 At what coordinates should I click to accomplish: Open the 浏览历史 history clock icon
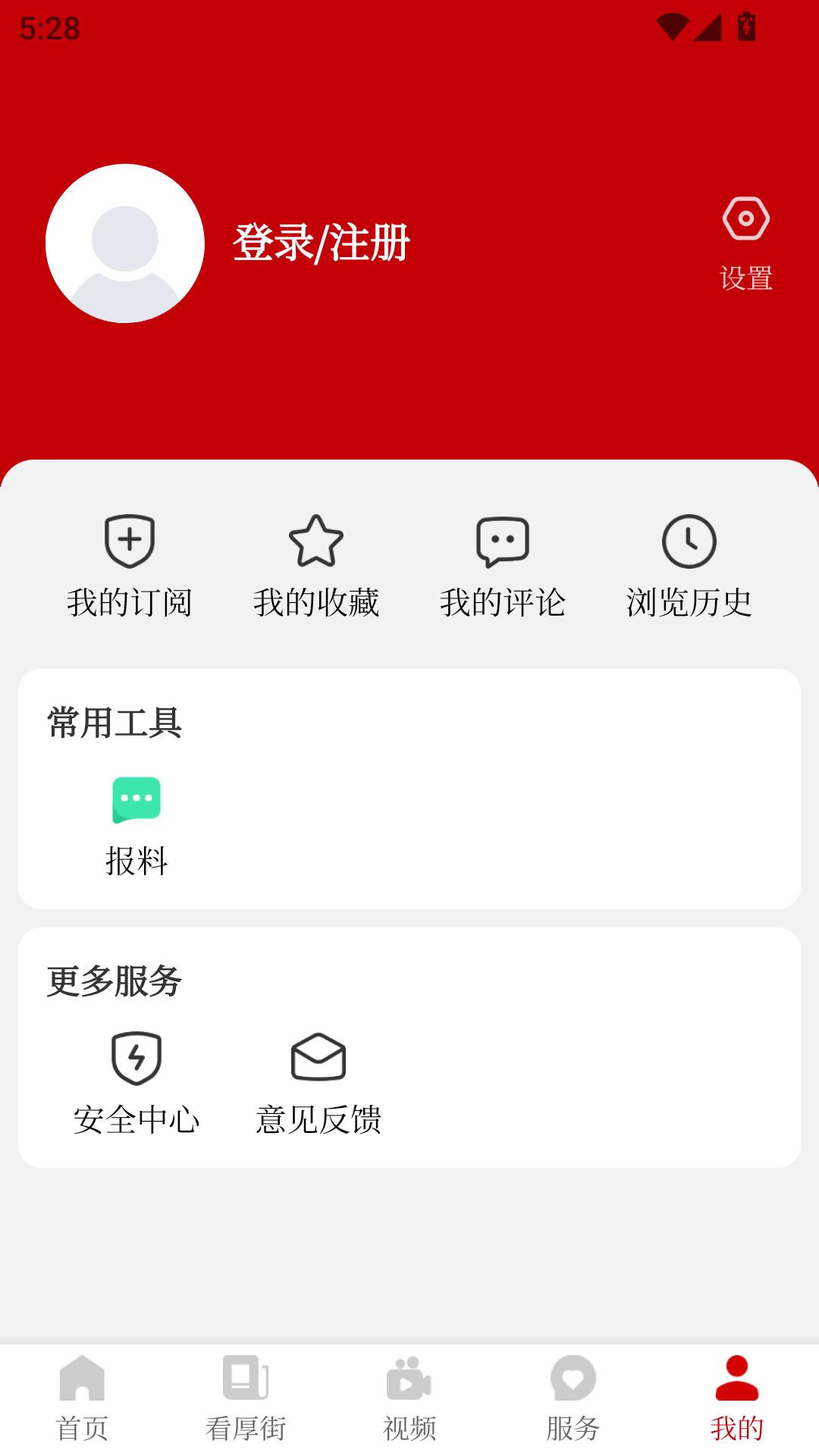coord(689,542)
